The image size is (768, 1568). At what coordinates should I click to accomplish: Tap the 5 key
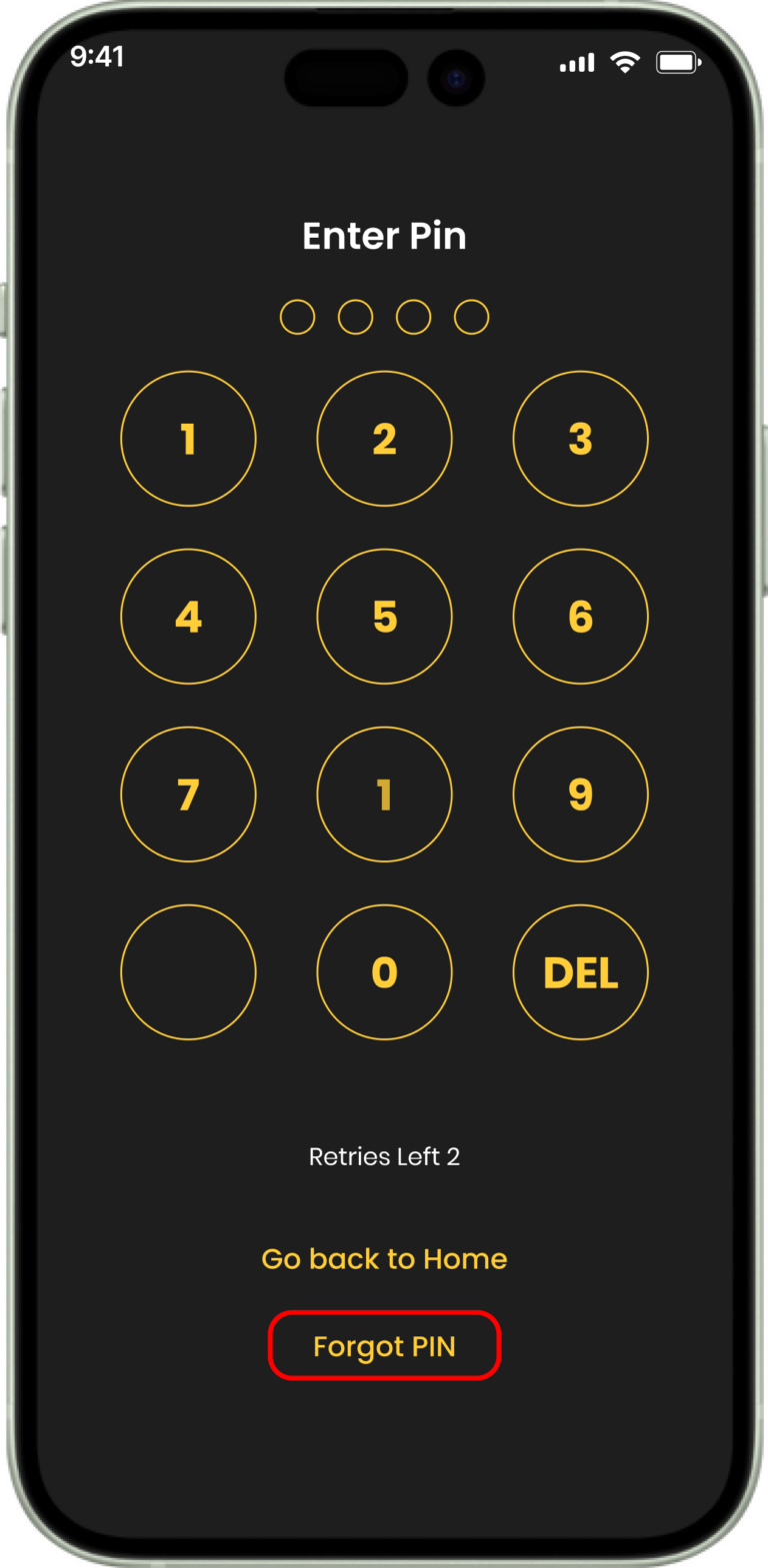(x=384, y=617)
